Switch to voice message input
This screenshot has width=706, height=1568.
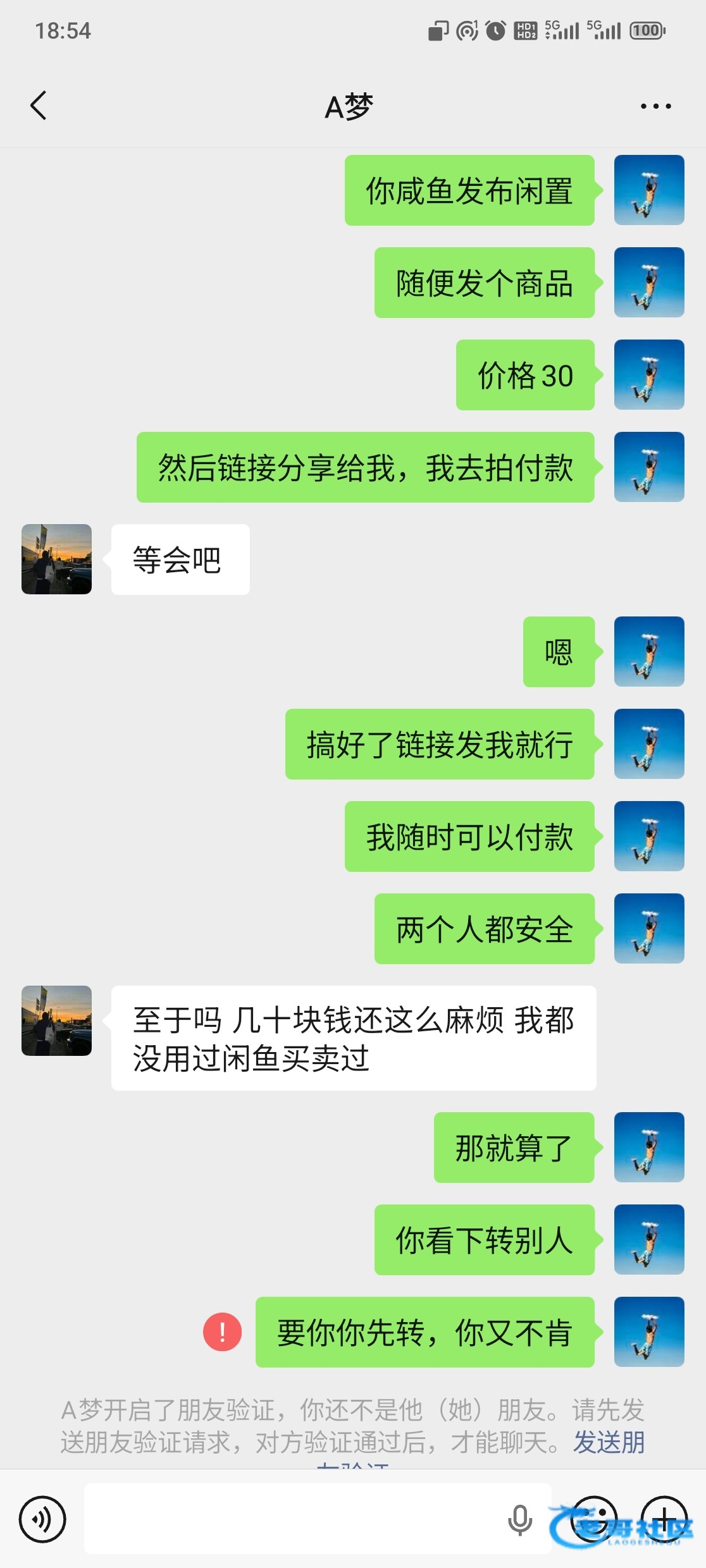[42, 1519]
